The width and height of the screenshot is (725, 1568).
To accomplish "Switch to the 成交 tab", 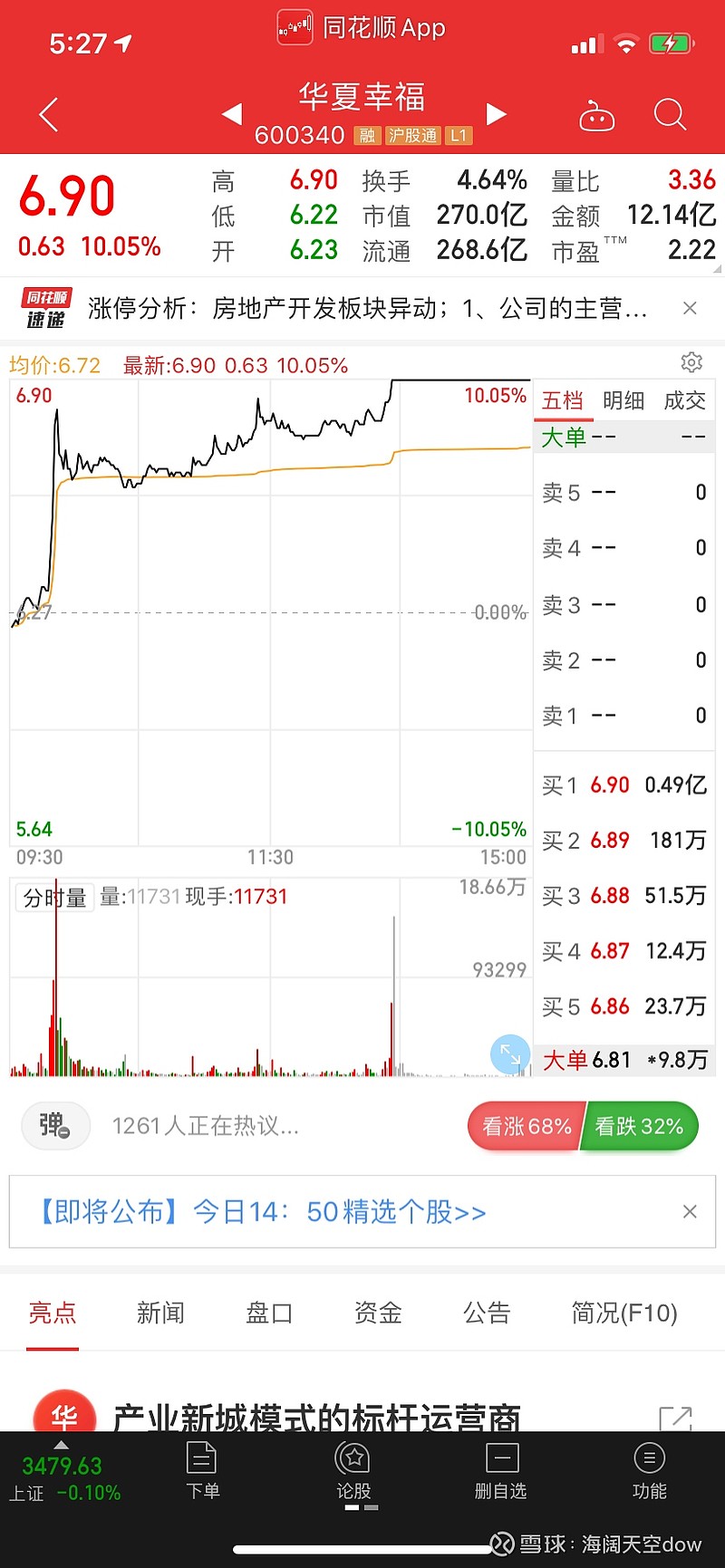I will [x=684, y=401].
